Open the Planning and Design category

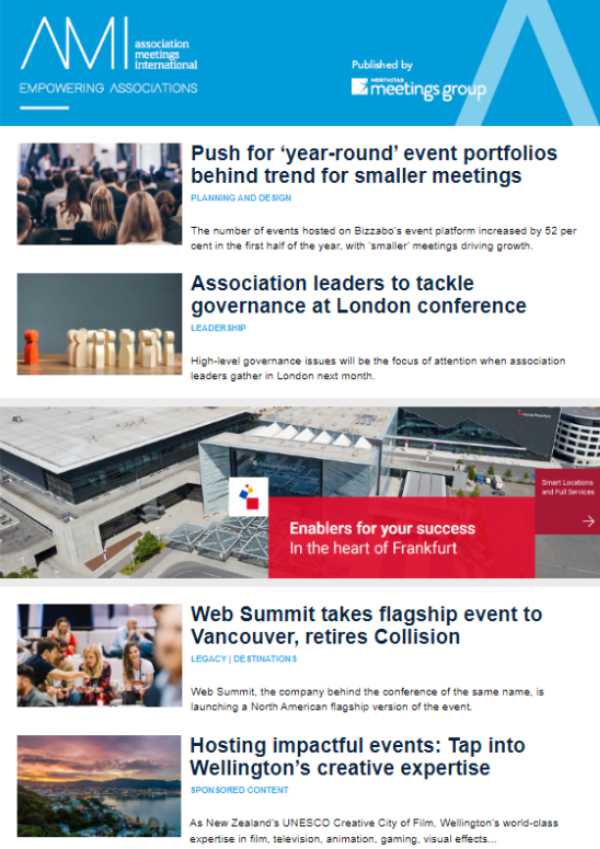[x=241, y=198]
